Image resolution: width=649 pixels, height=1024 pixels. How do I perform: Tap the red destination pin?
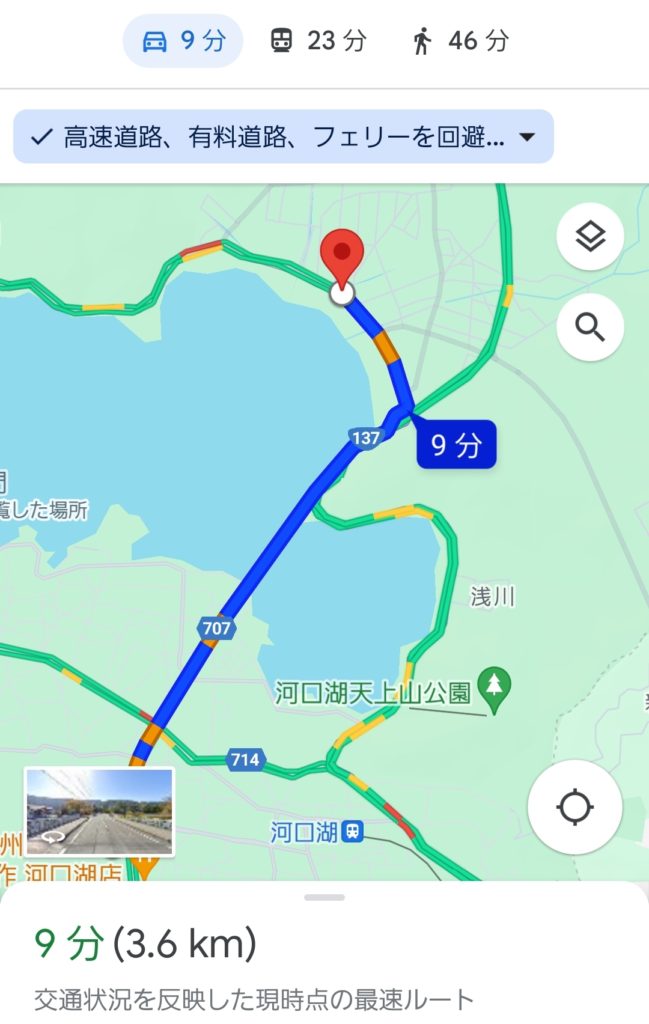(342, 257)
